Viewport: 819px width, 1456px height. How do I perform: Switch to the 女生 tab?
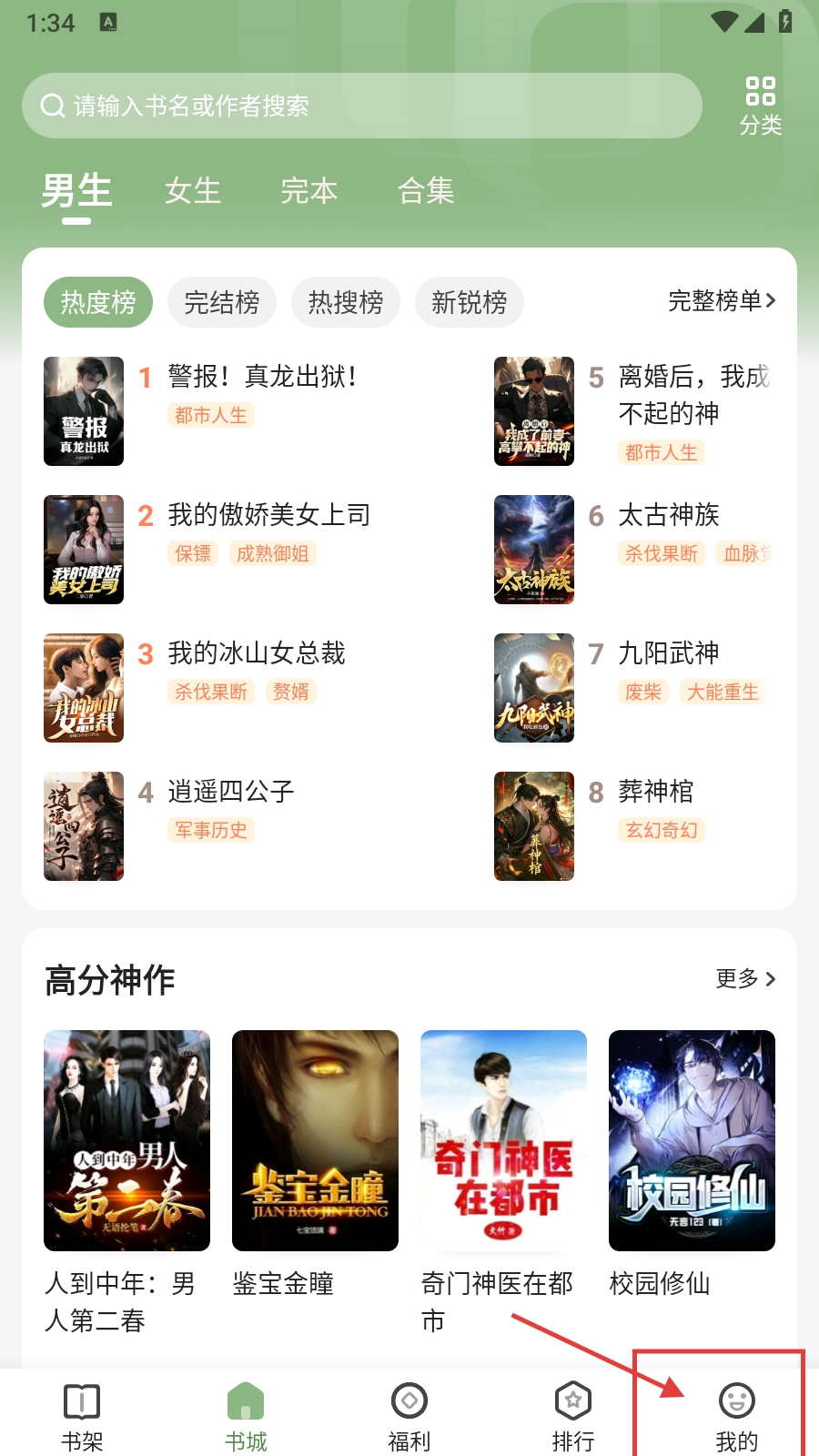(x=193, y=191)
